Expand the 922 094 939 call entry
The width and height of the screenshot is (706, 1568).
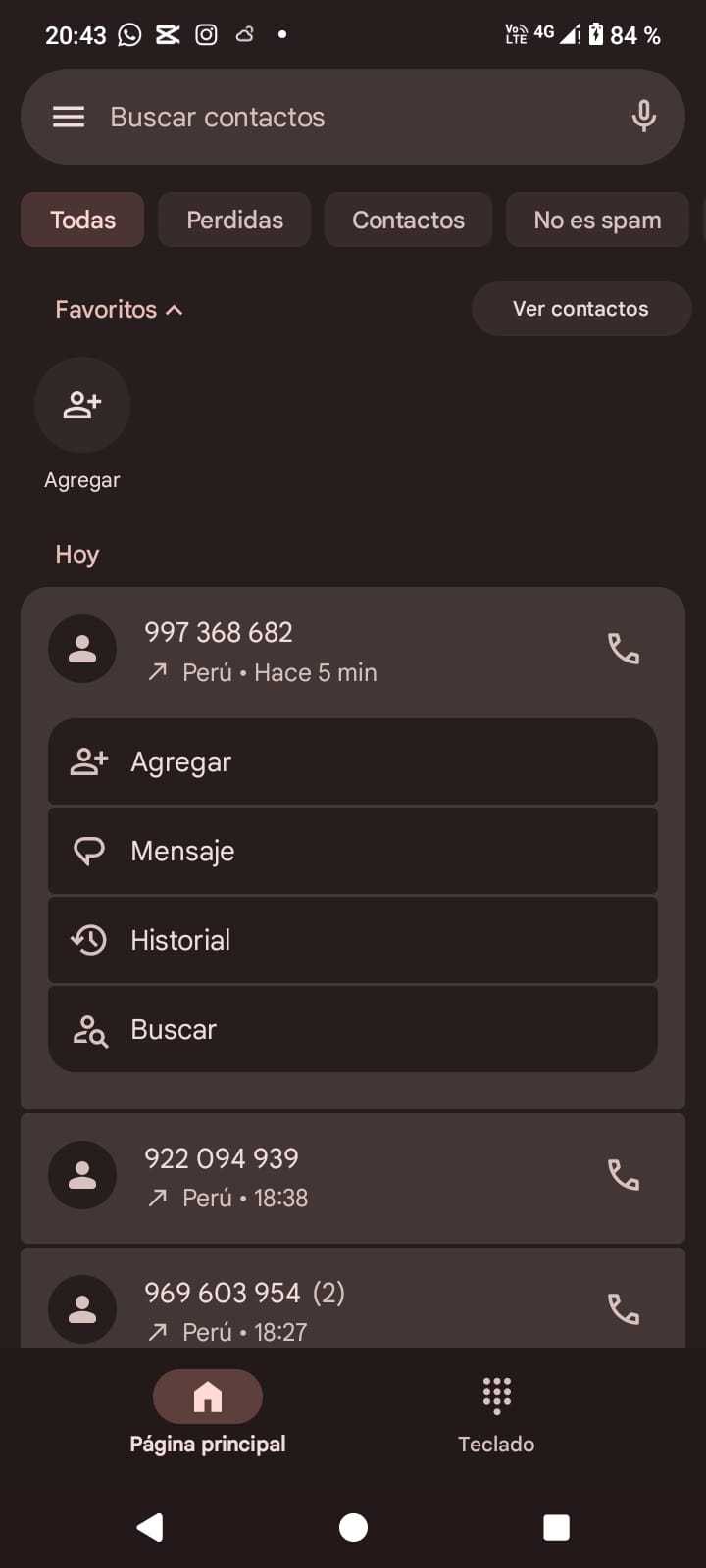[324, 1176]
